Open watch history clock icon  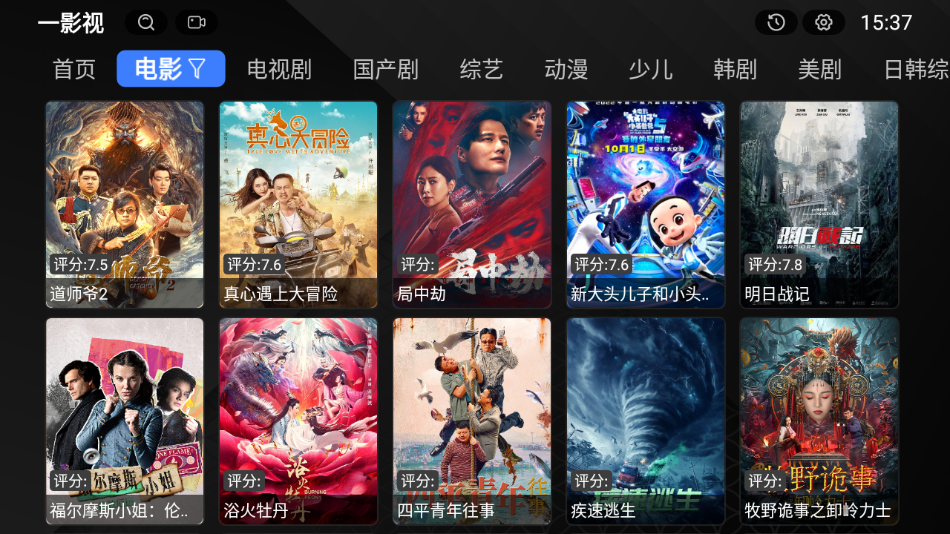tap(776, 22)
